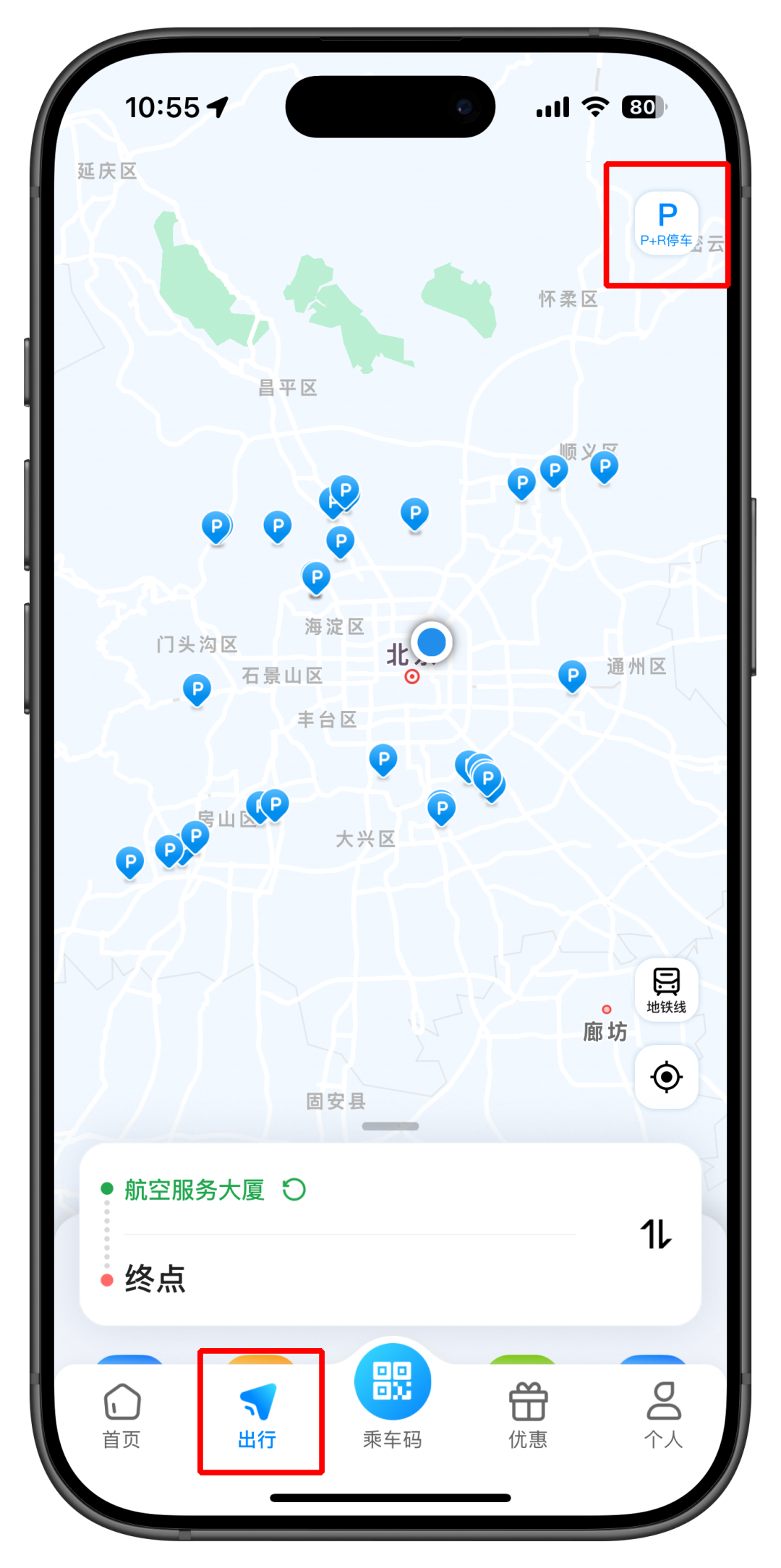
Task: Open the 乘车码 ride code
Action: click(392, 1396)
